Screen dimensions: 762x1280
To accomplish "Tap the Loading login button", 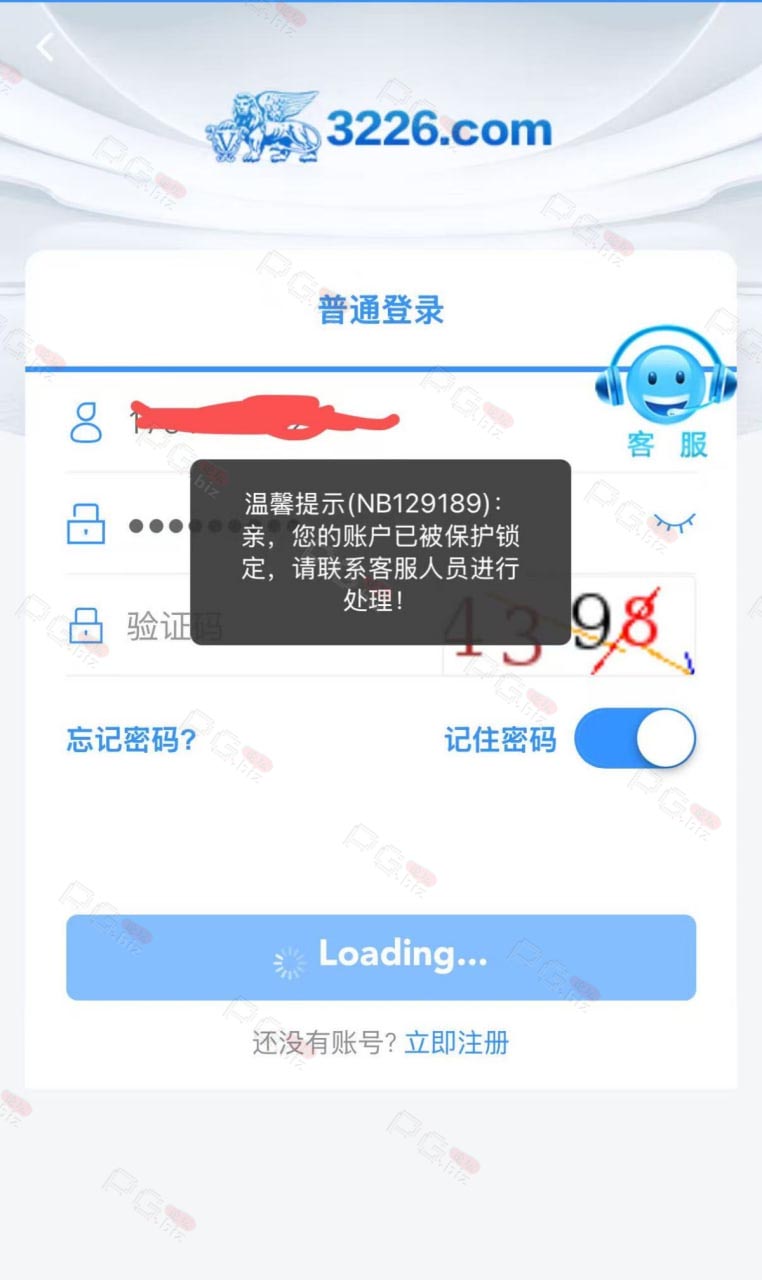I will 381,957.
